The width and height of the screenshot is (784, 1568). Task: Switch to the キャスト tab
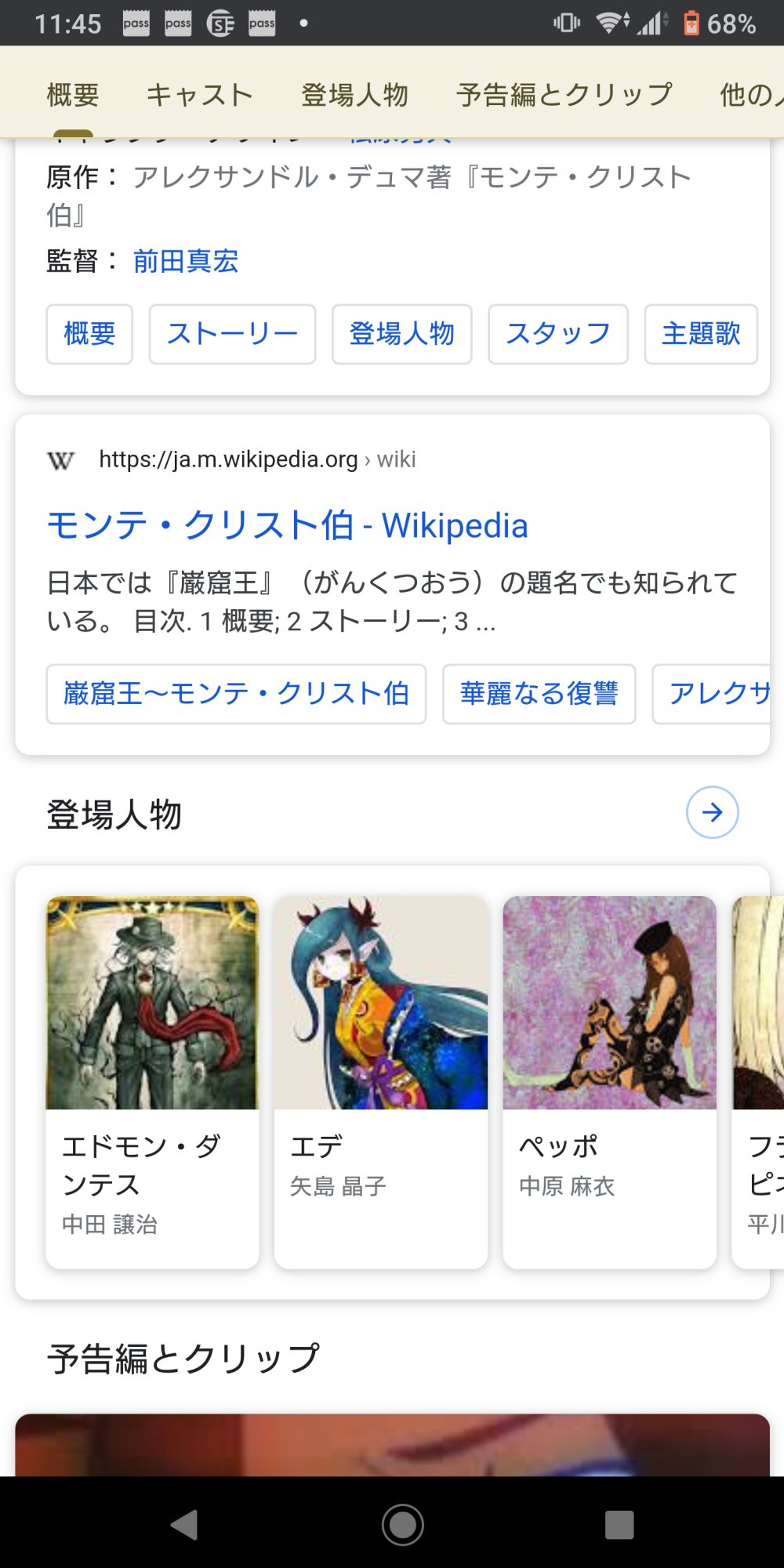coord(200,95)
